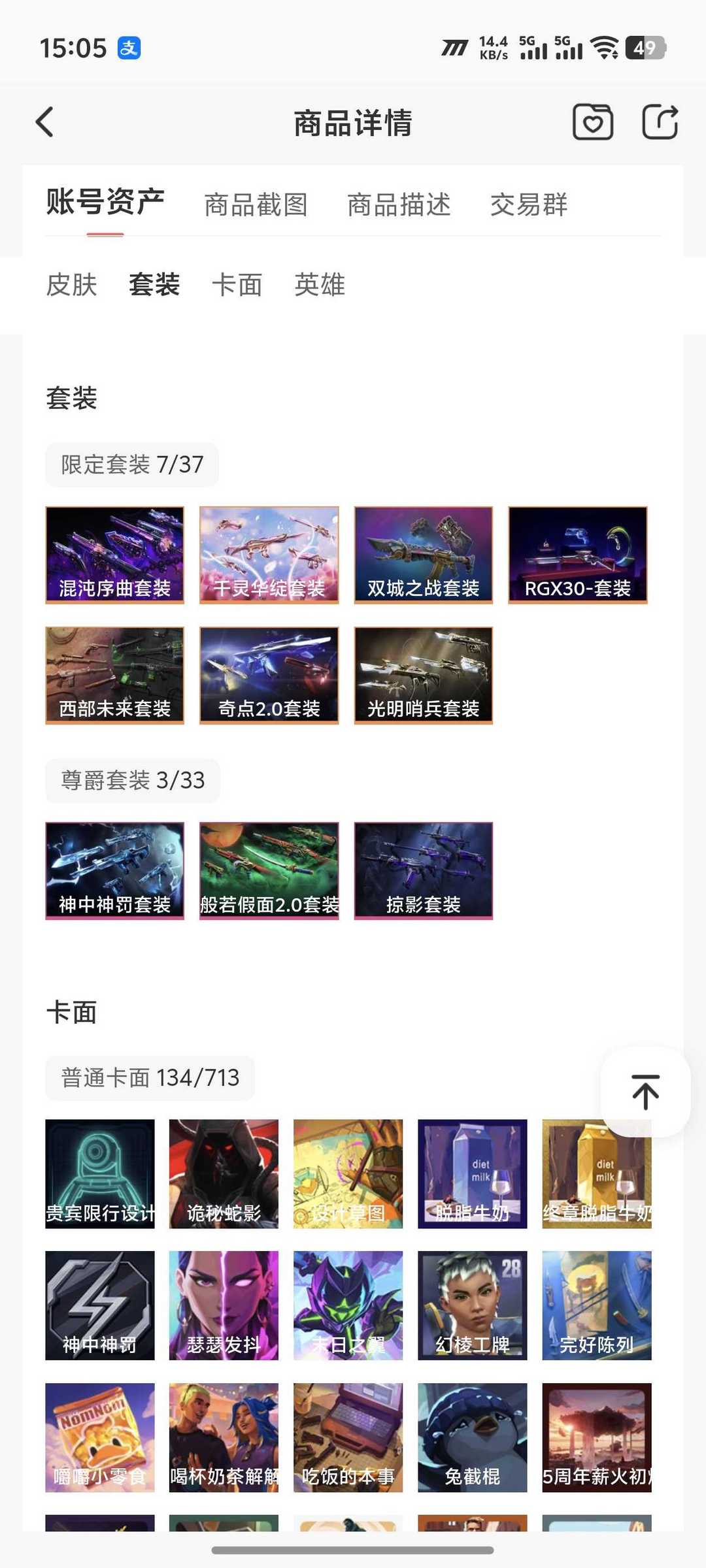
Task: Go back from 商品详情 page
Action: pyautogui.click(x=44, y=122)
